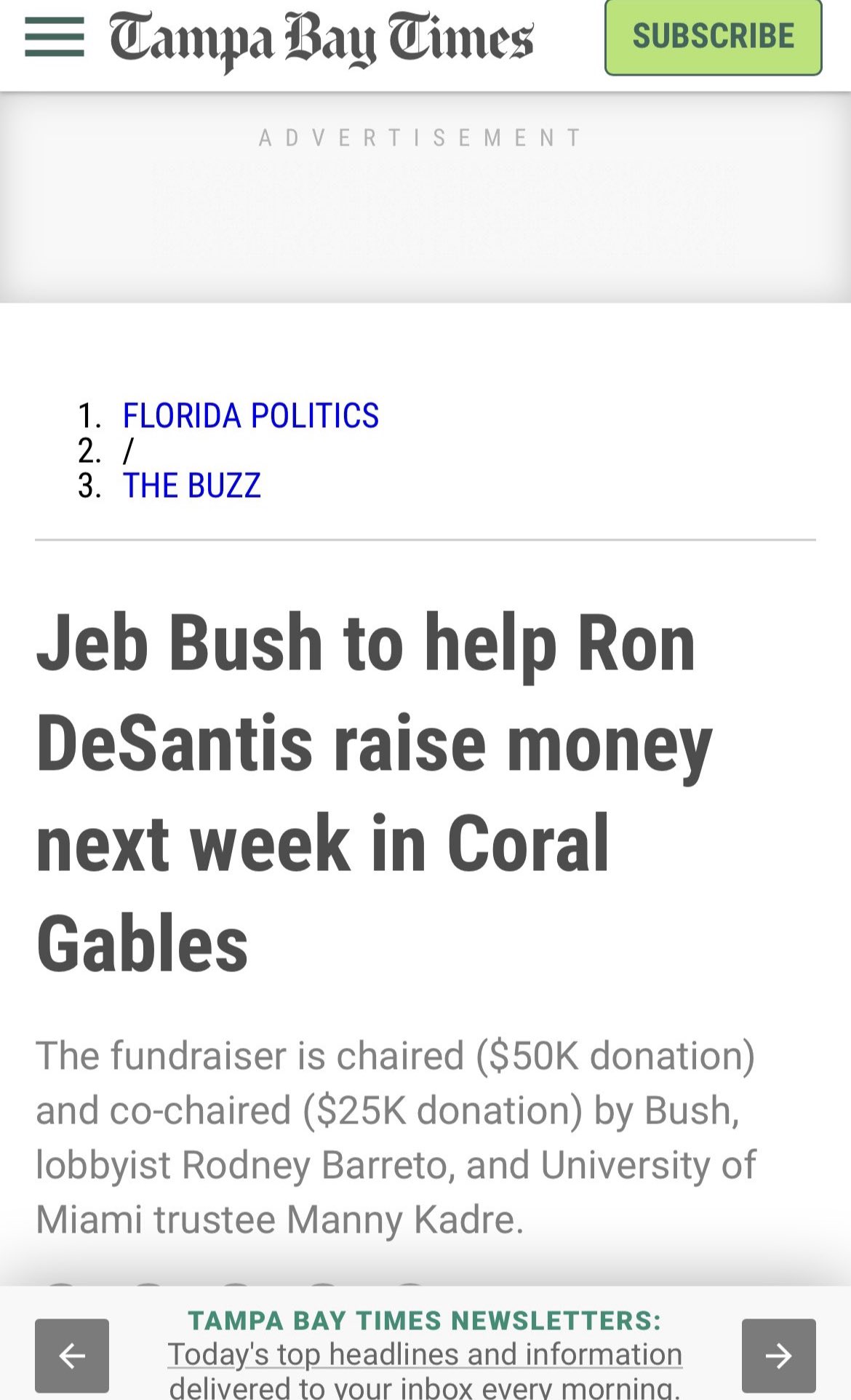Show the next newsletter banner item
Screen dimensions: 851x1400
(x=778, y=1356)
